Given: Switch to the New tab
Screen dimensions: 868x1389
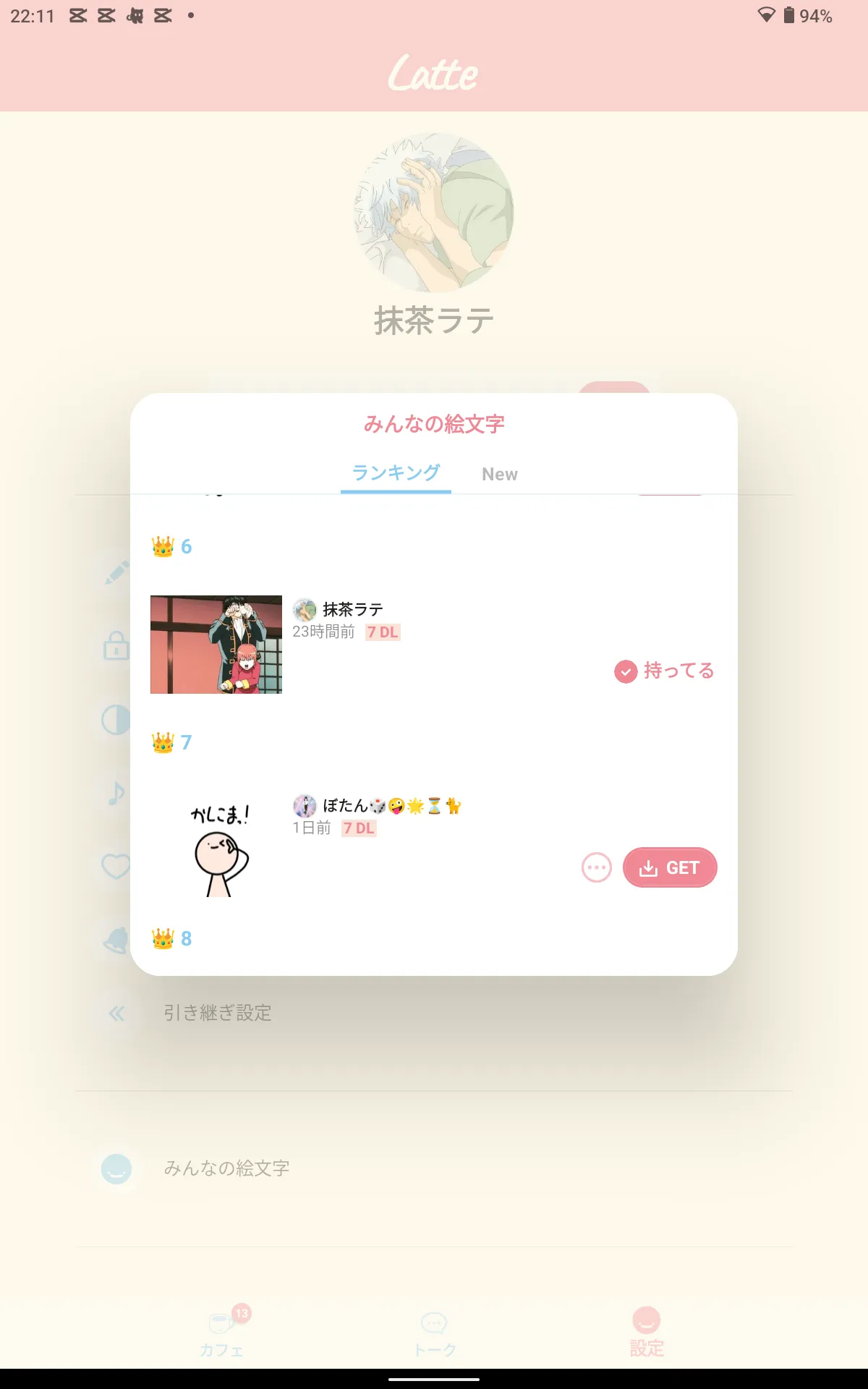Looking at the screenshot, I should coord(499,474).
